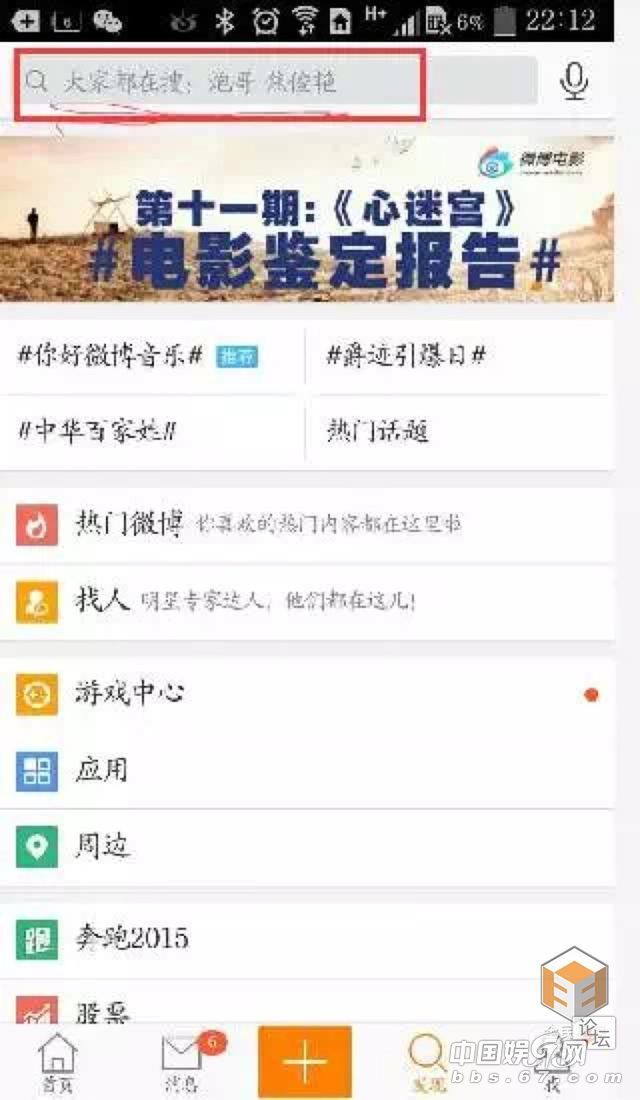Open the #中华百家姓# topic
Viewport: 640px width, 1100px height.
(152, 431)
